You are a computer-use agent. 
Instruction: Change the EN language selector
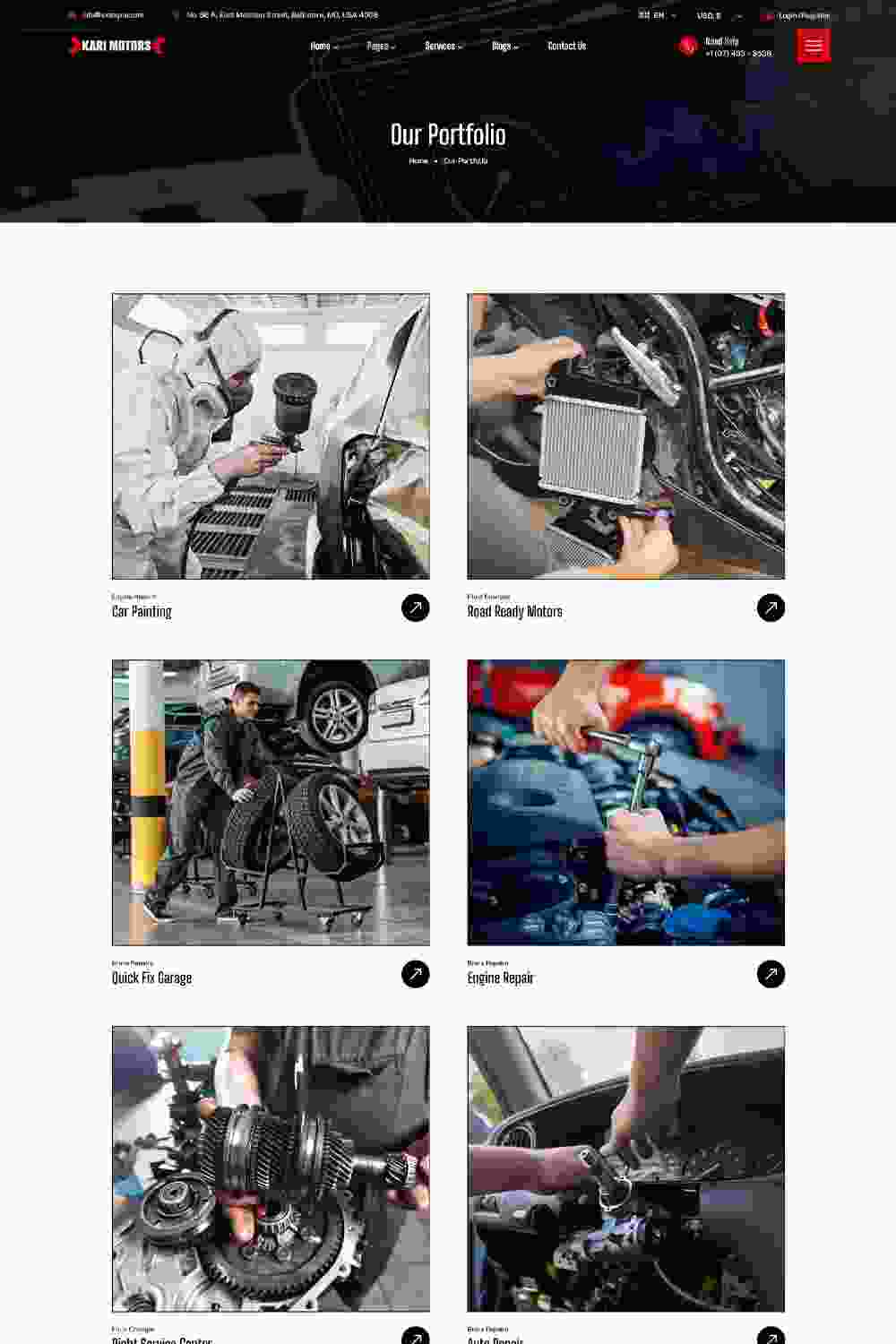(x=659, y=15)
